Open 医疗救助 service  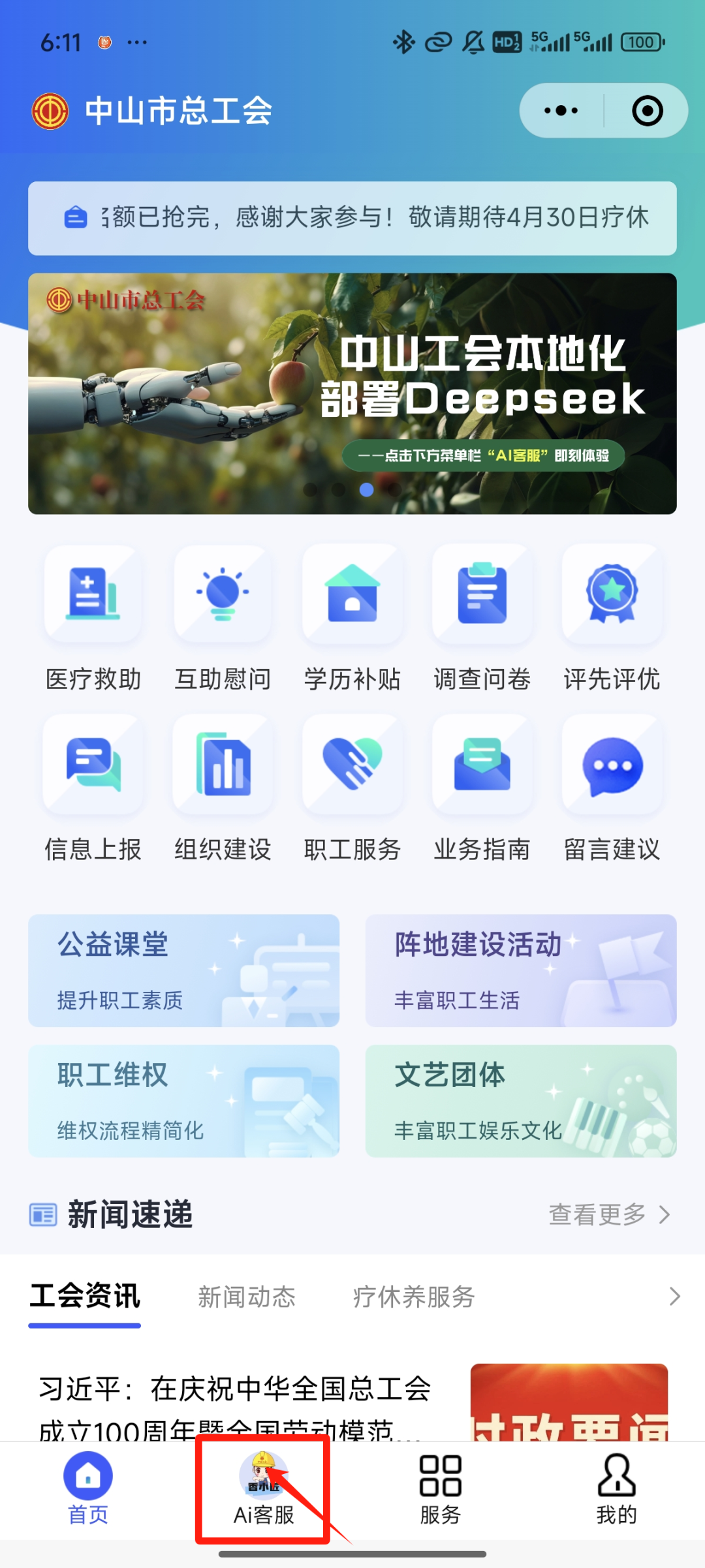93,617
